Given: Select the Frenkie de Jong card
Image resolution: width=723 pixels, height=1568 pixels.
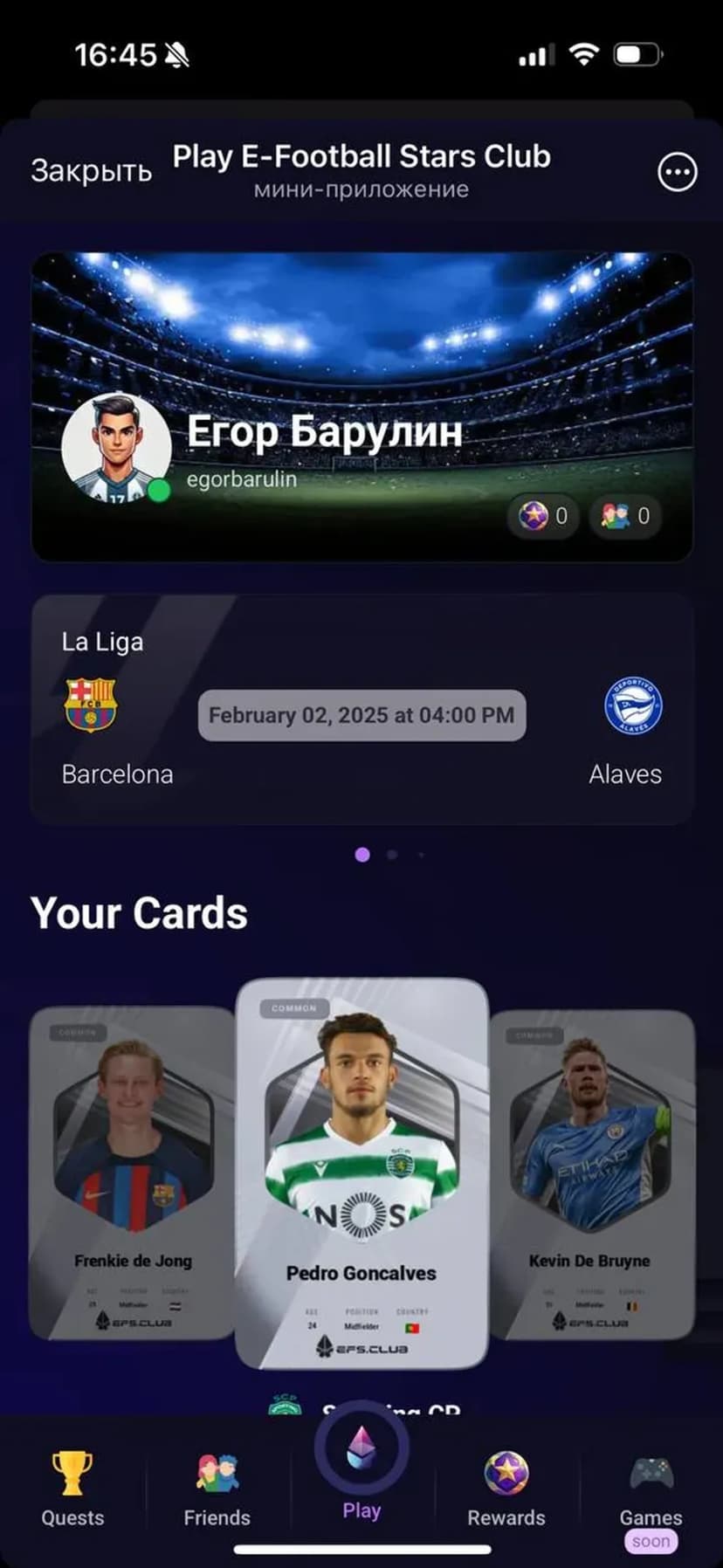Looking at the screenshot, I should click(x=131, y=1172).
